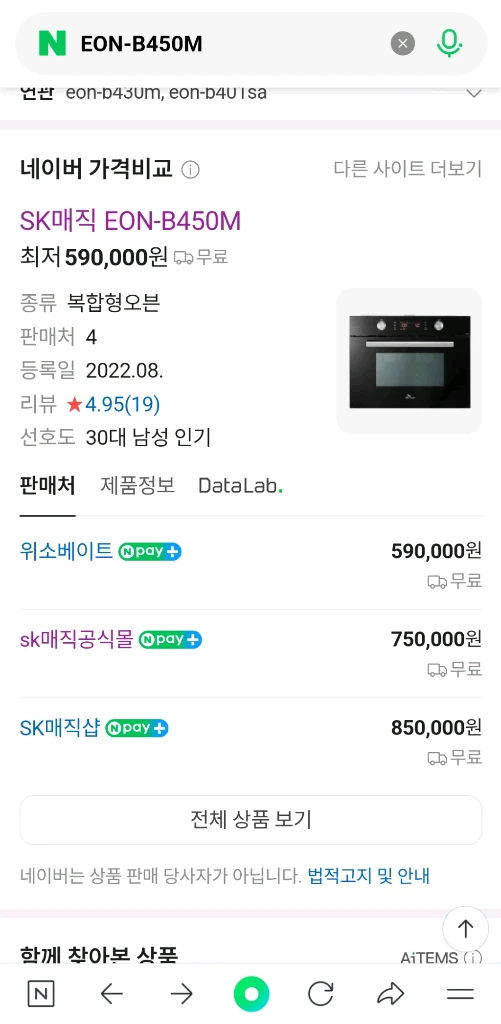Reload the page with the refresh icon
501x1024 pixels.
pos(321,995)
